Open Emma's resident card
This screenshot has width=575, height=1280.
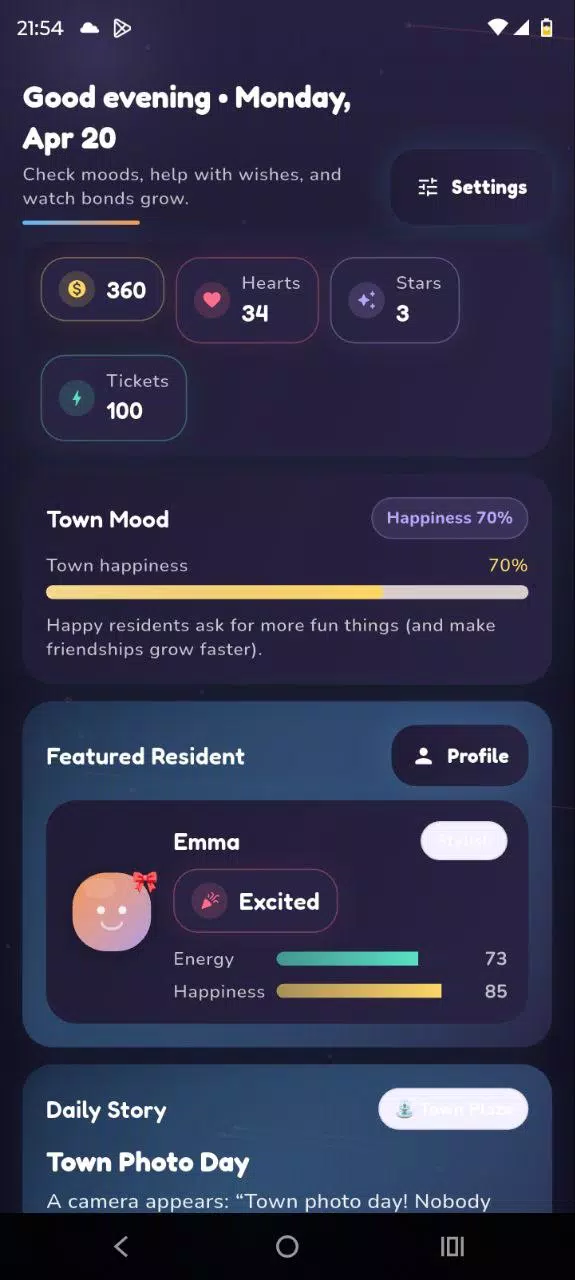pyautogui.click(x=287, y=911)
